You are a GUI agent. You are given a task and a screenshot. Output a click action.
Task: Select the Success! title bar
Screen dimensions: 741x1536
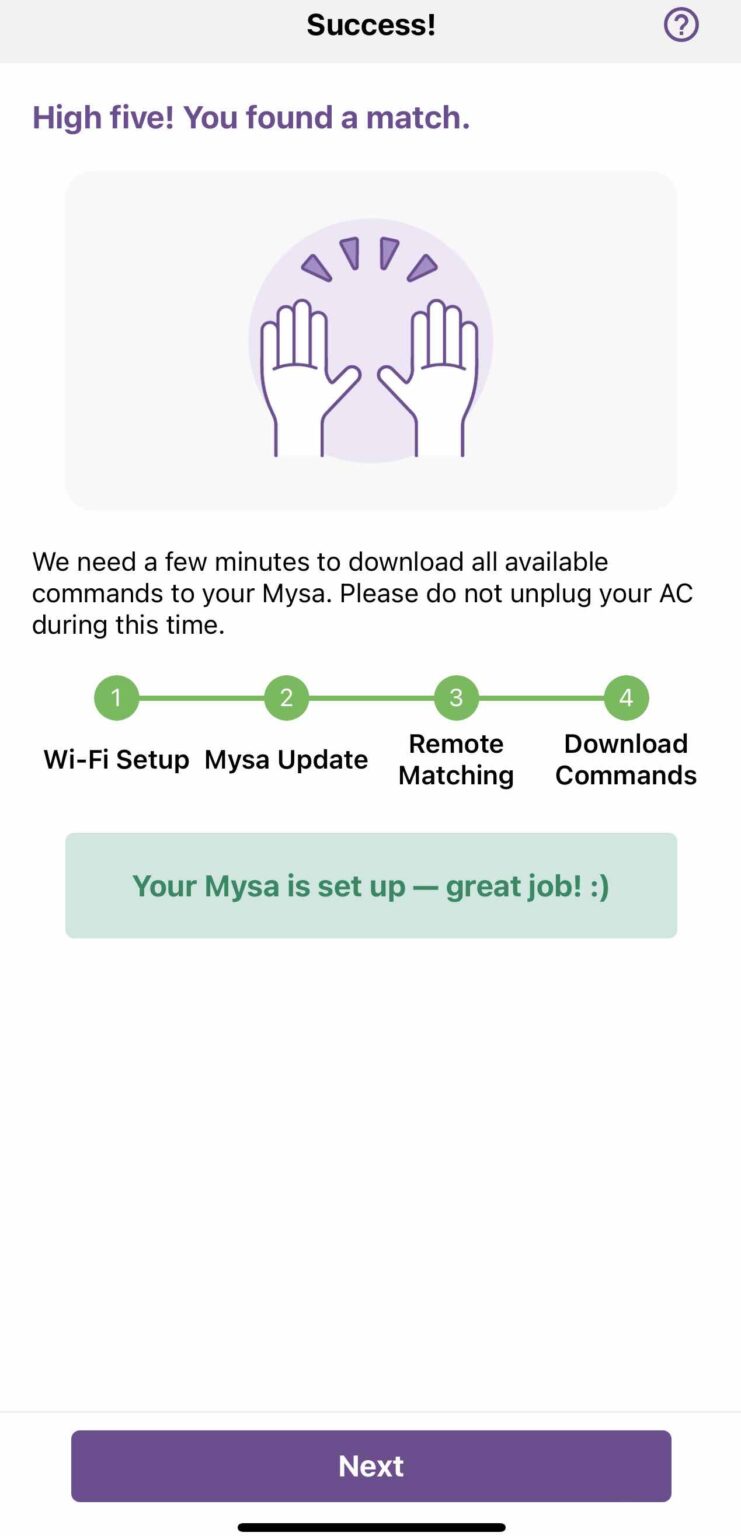click(x=371, y=24)
